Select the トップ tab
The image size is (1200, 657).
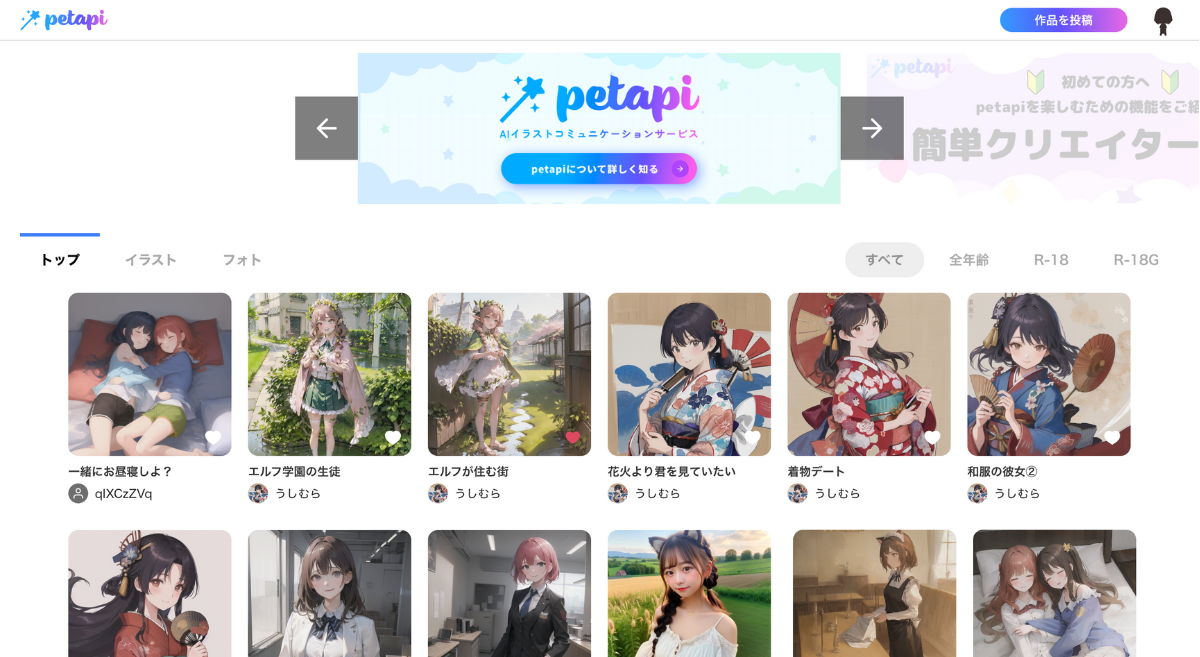60,260
